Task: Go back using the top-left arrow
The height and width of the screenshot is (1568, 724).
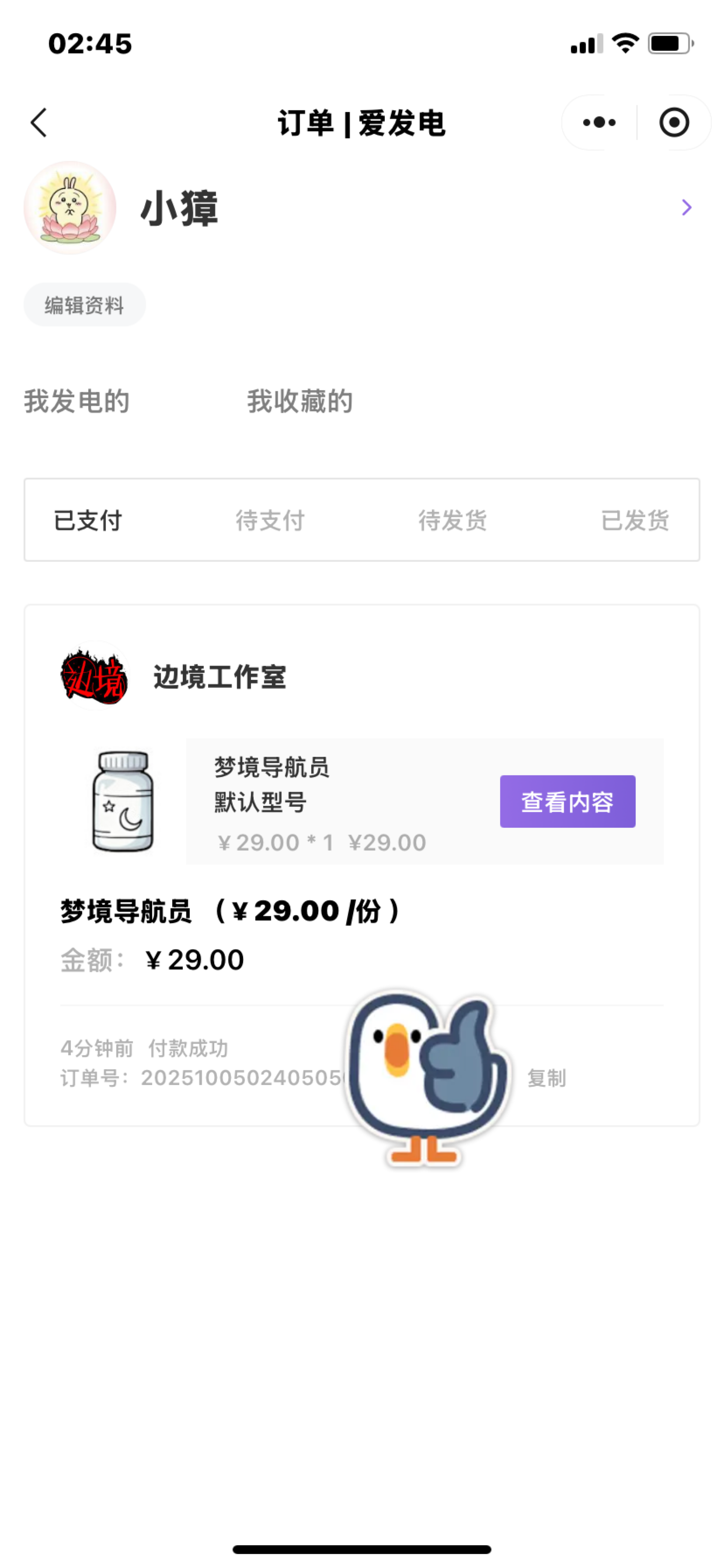Action: coord(39,123)
